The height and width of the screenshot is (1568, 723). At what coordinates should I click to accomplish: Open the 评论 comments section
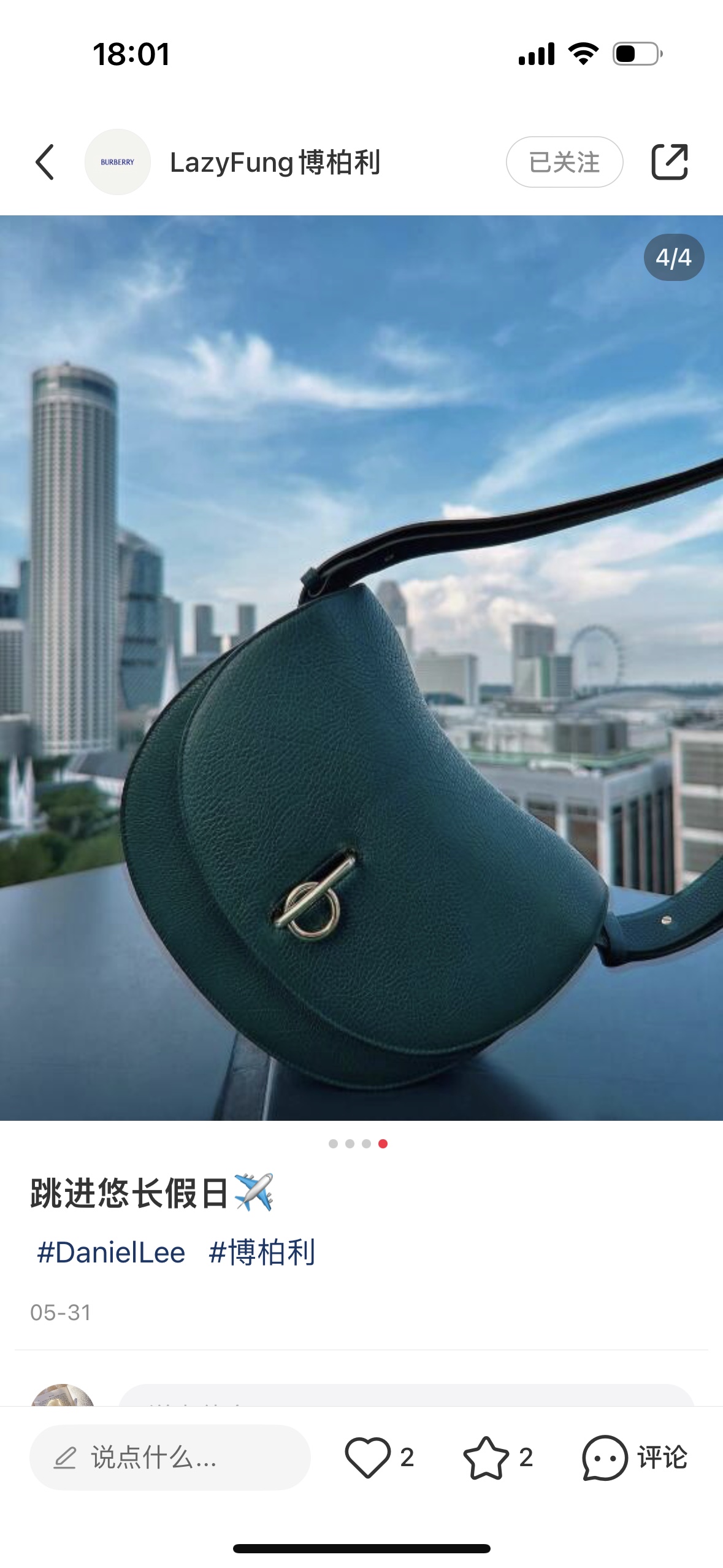coord(635,1458)
